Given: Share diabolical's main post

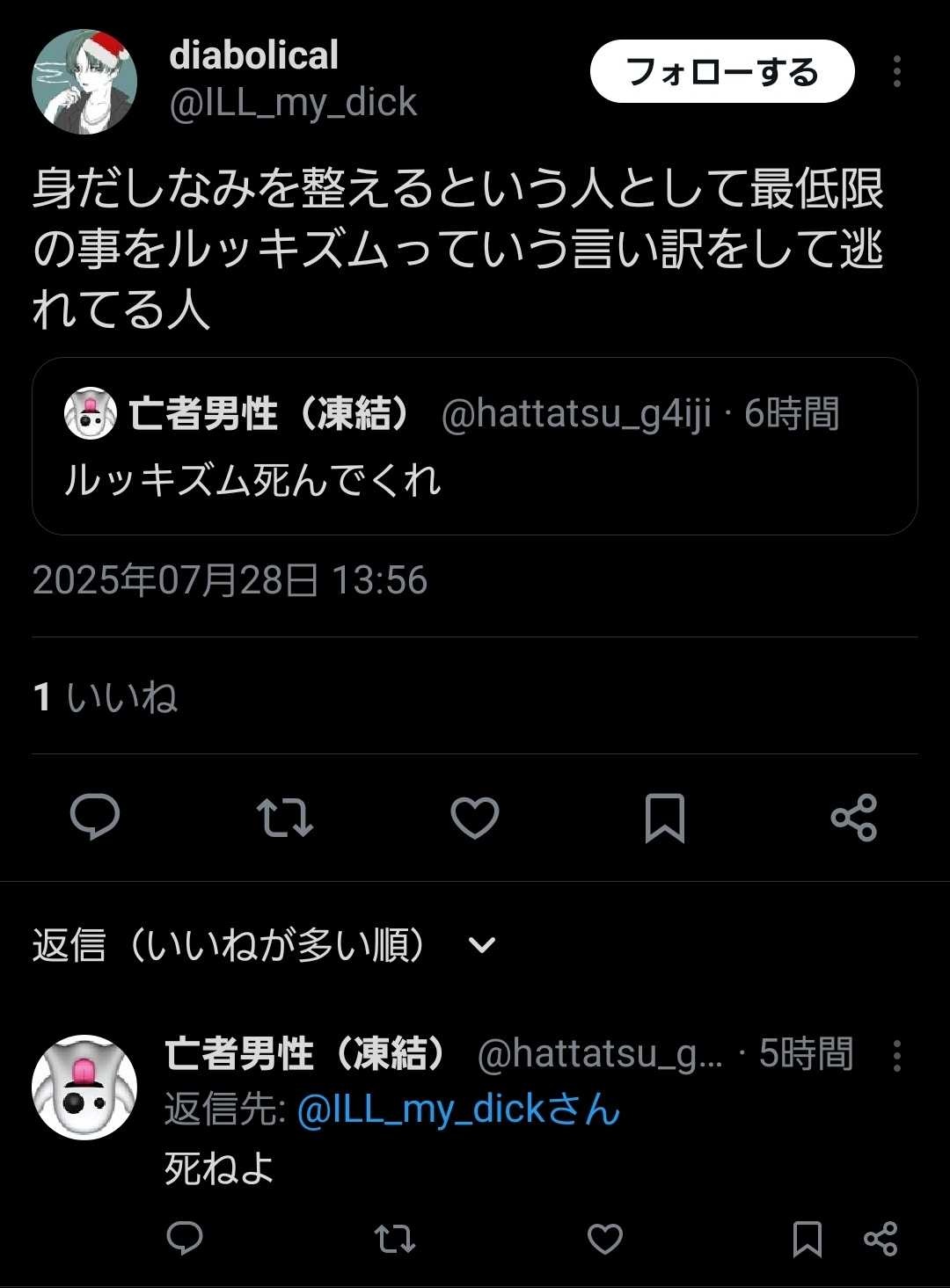Looking at the screenshot, I should coord(853,817).
